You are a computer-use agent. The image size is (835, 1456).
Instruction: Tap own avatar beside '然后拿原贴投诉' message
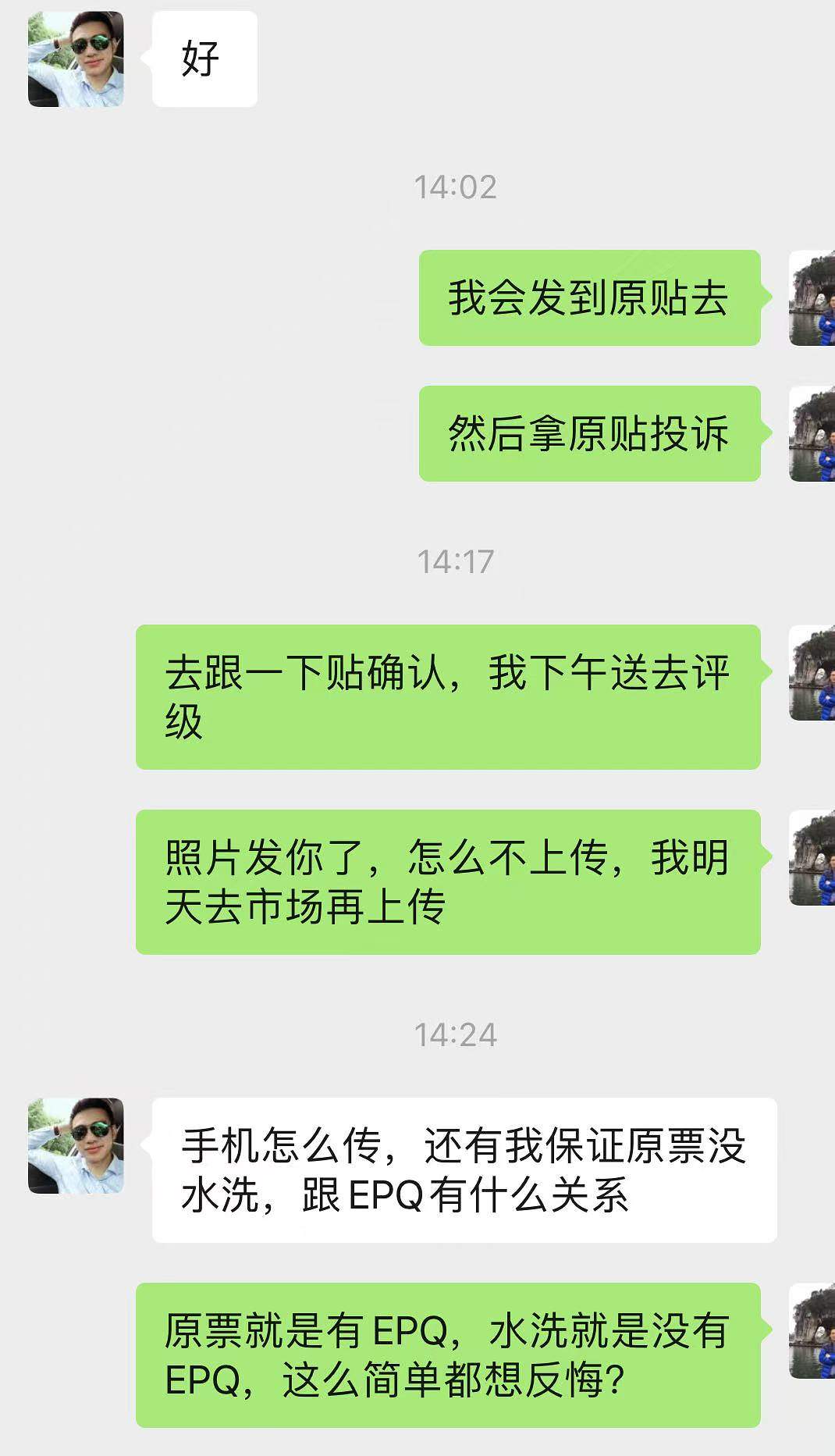point(812,433)
